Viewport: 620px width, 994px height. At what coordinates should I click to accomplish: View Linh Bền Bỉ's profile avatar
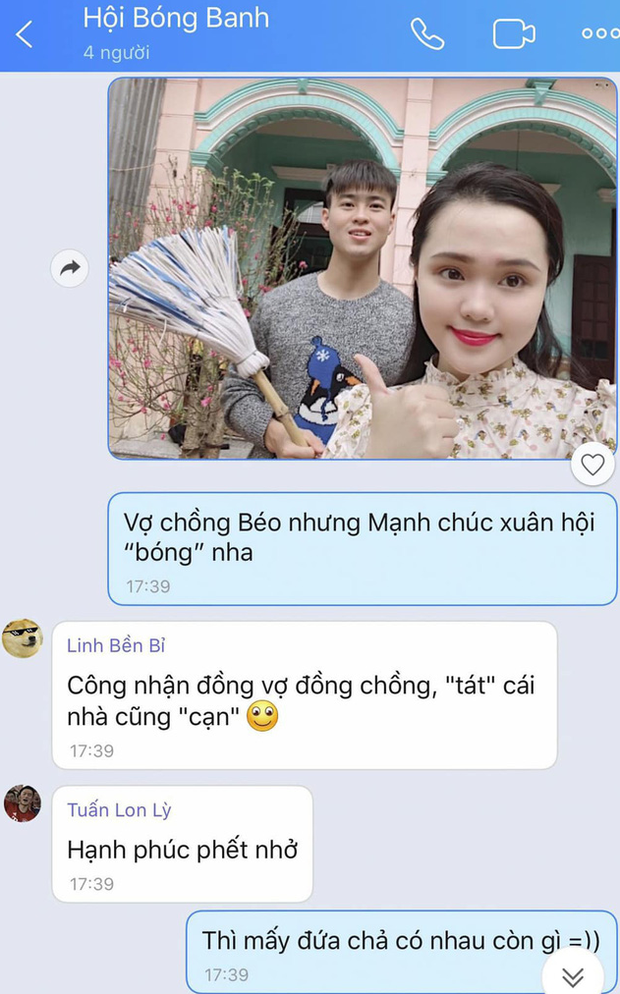pyautogui.click(x=22, y=640)
